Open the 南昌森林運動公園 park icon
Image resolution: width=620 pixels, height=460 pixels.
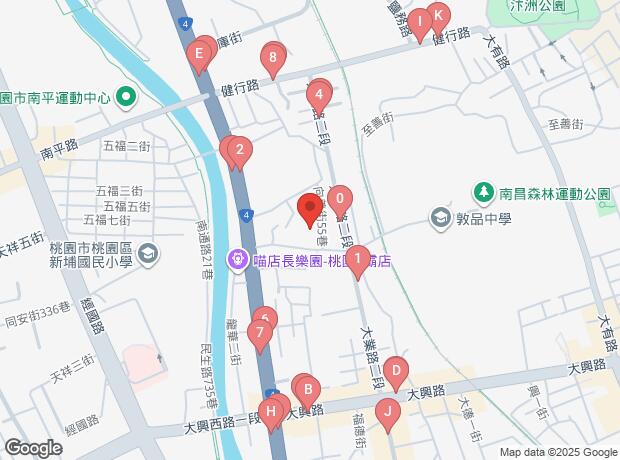tap(484, 193)
